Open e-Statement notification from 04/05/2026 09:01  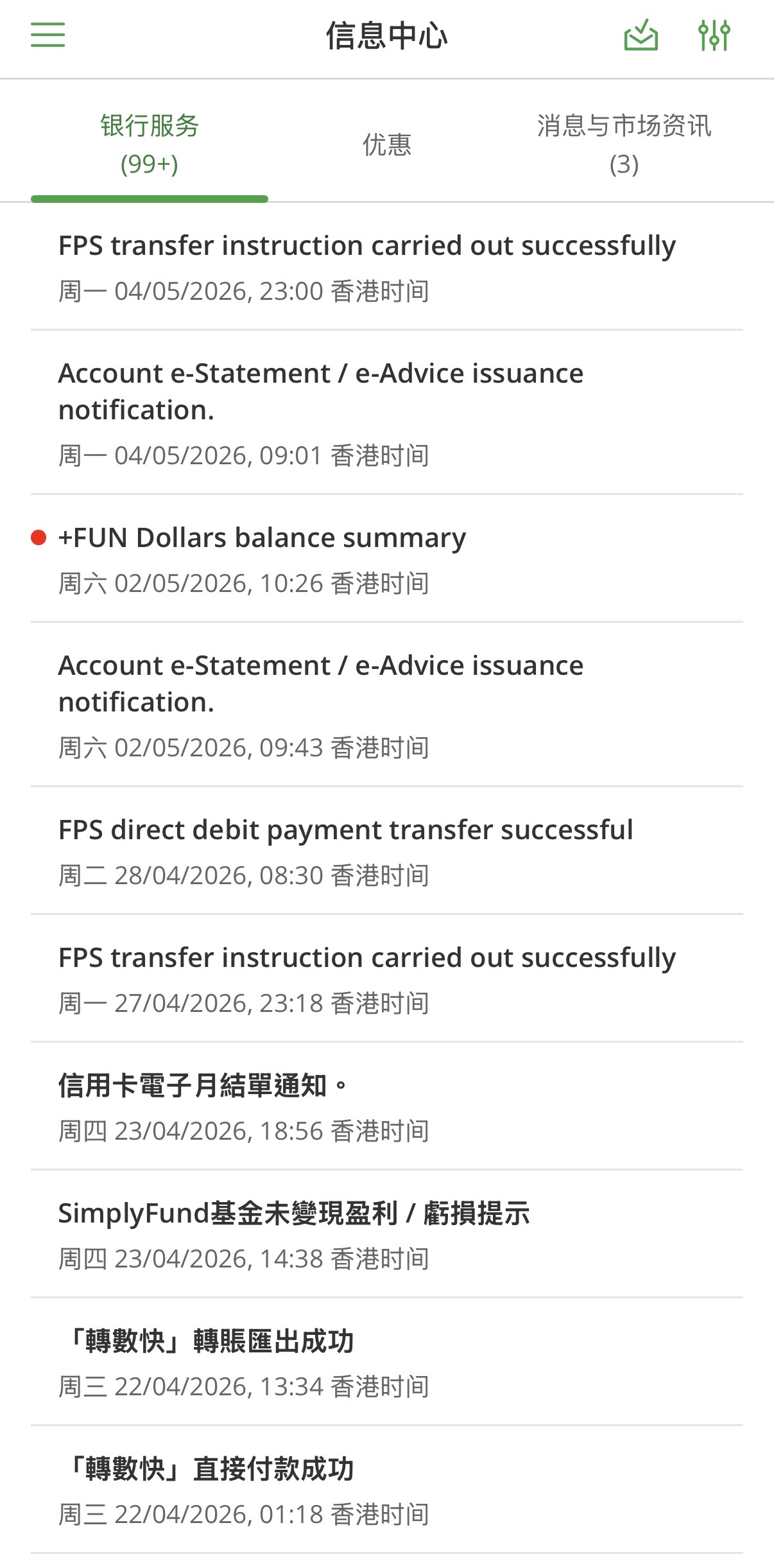click(x=387, y=413)
